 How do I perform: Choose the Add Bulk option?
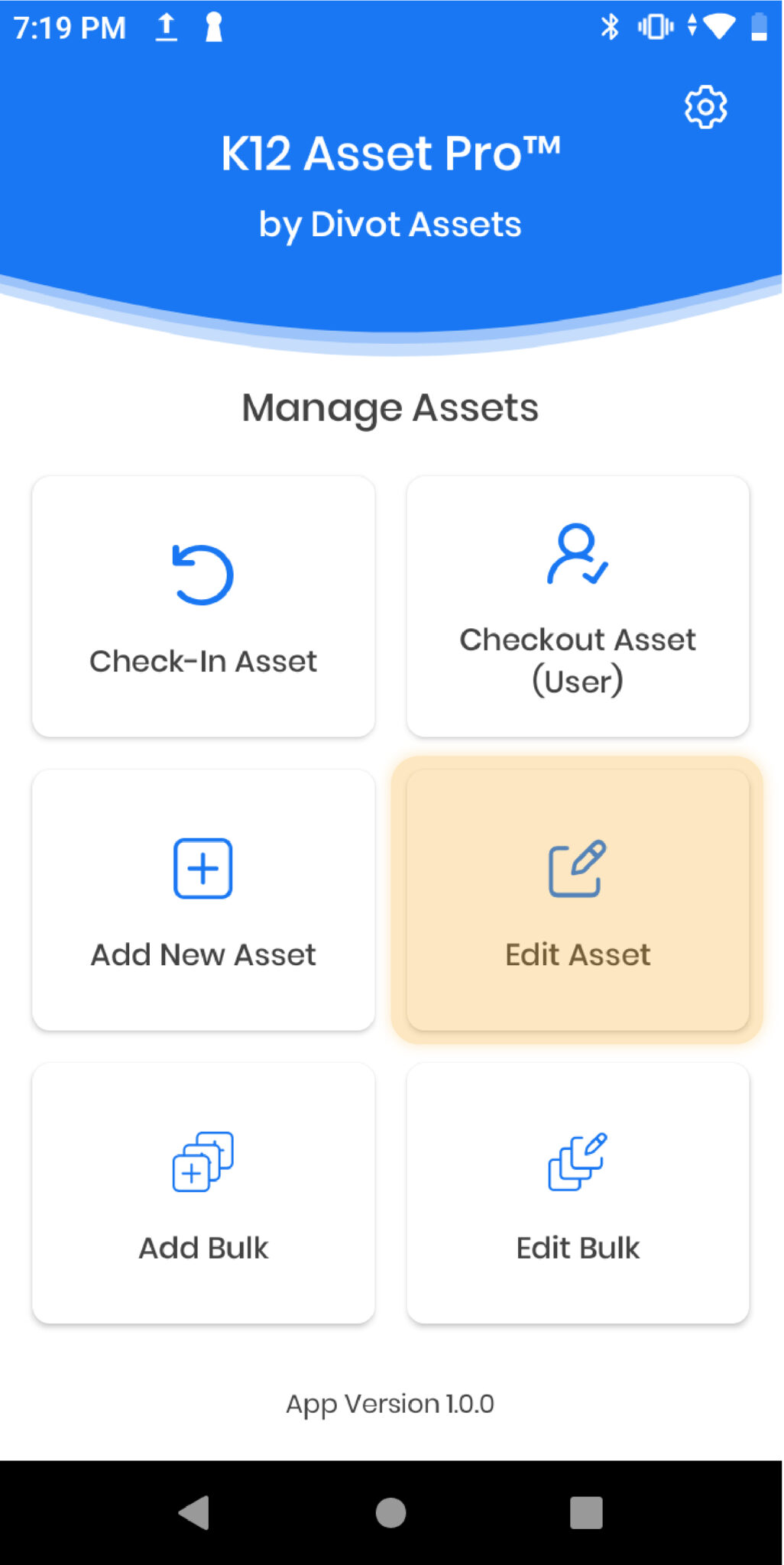coord(203,1194)
